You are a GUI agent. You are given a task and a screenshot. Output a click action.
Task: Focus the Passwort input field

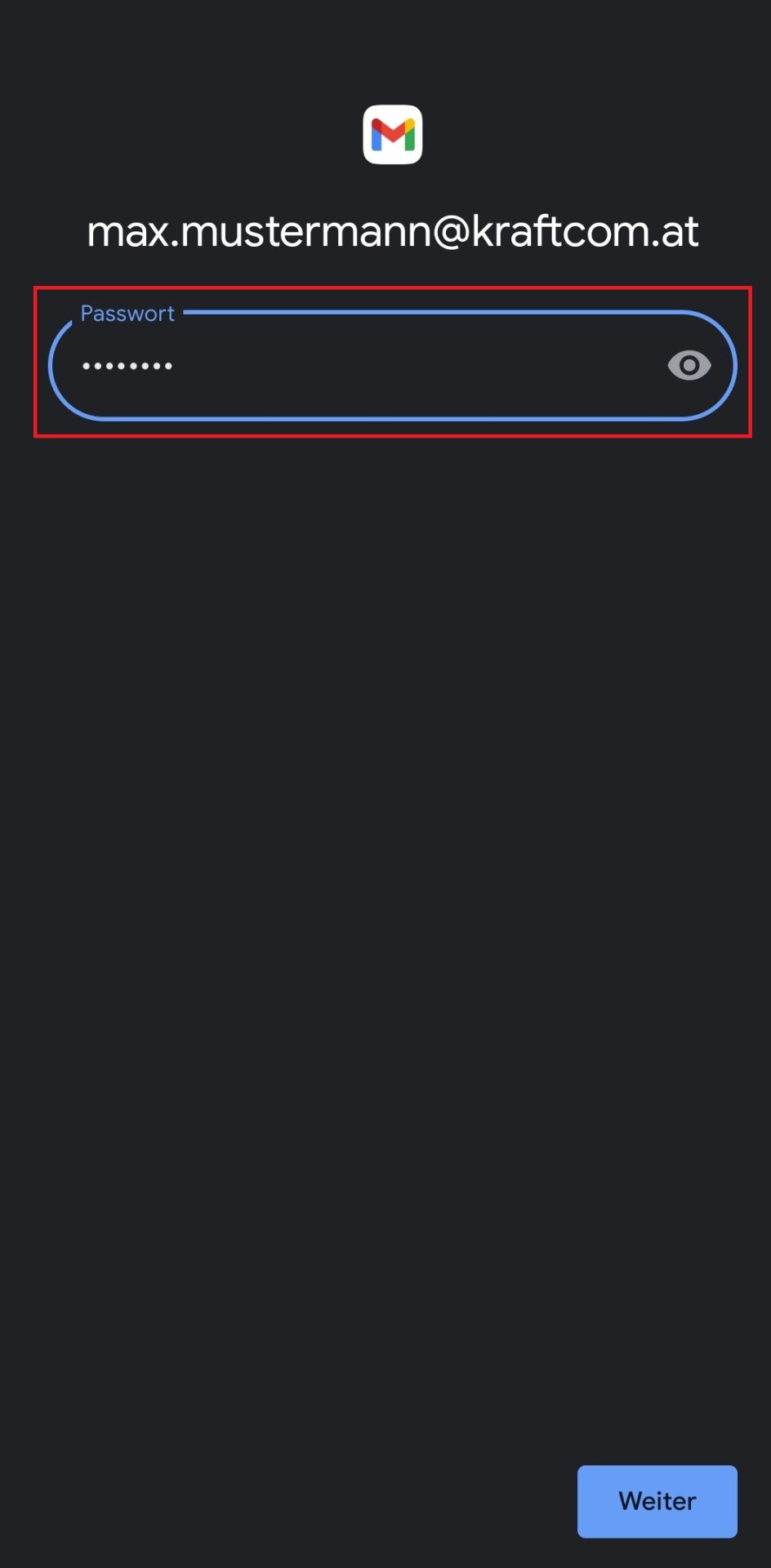tap(359, 366)
